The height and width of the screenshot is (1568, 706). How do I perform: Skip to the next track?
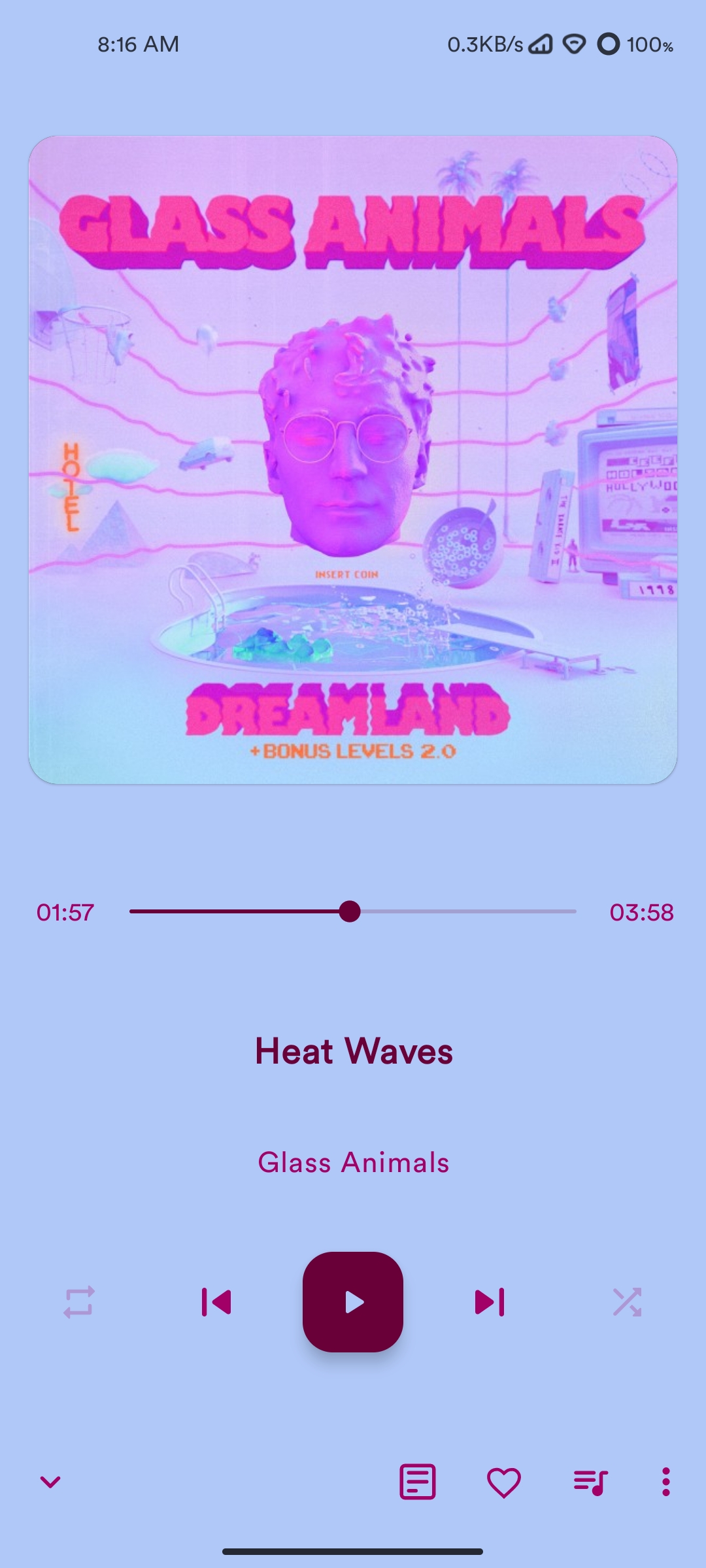pyautogui.click(x=490, y=1302)
